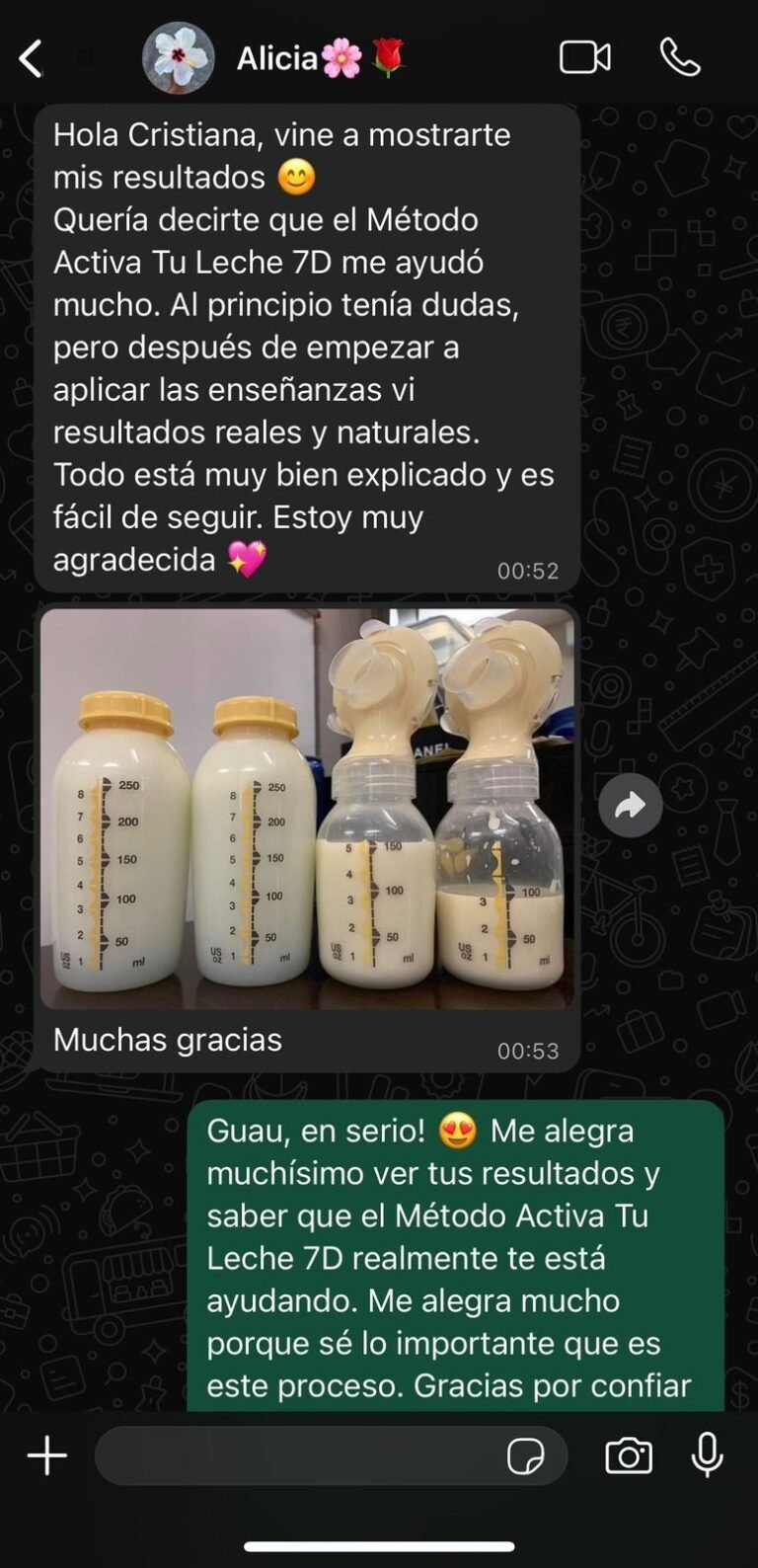Open the message text input field
Image resolution: width=758 pixels, height=1568 pixels.
click(x=296, y=1455)
